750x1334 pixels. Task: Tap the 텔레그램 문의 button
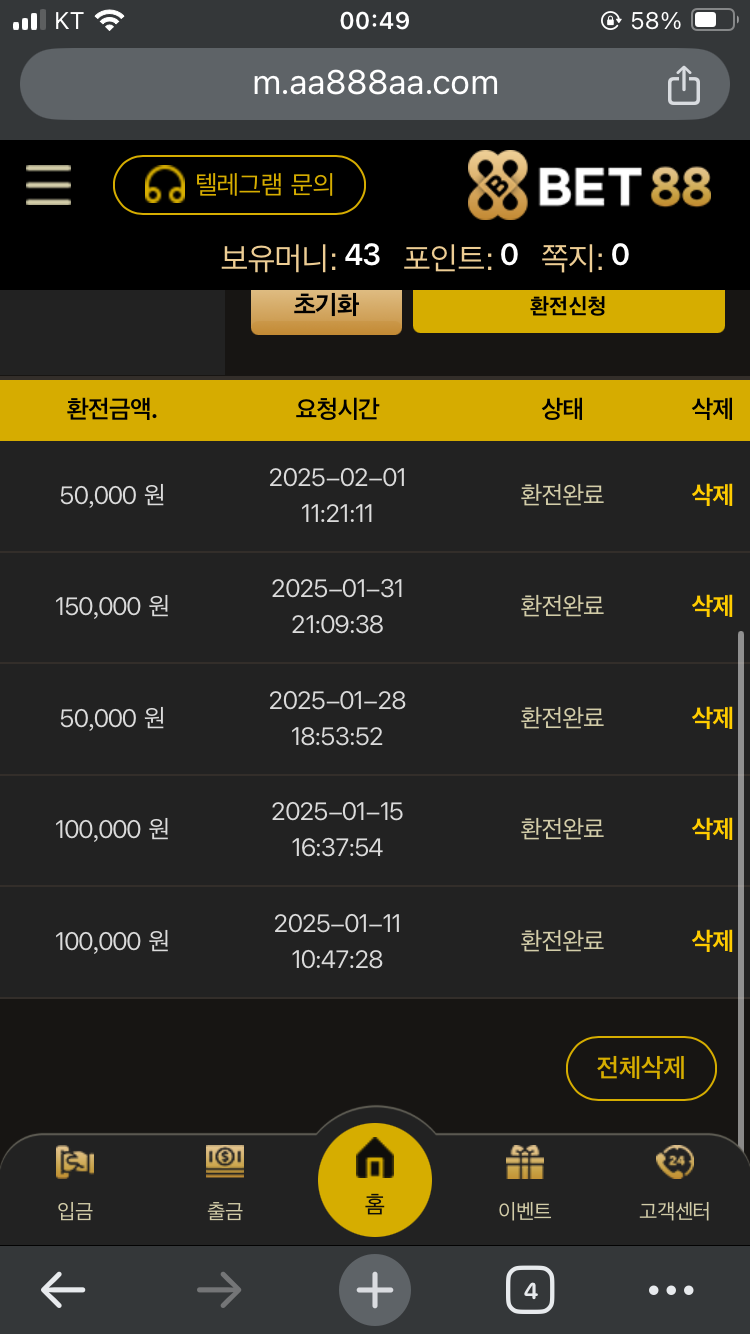click(x=239, y=185)
